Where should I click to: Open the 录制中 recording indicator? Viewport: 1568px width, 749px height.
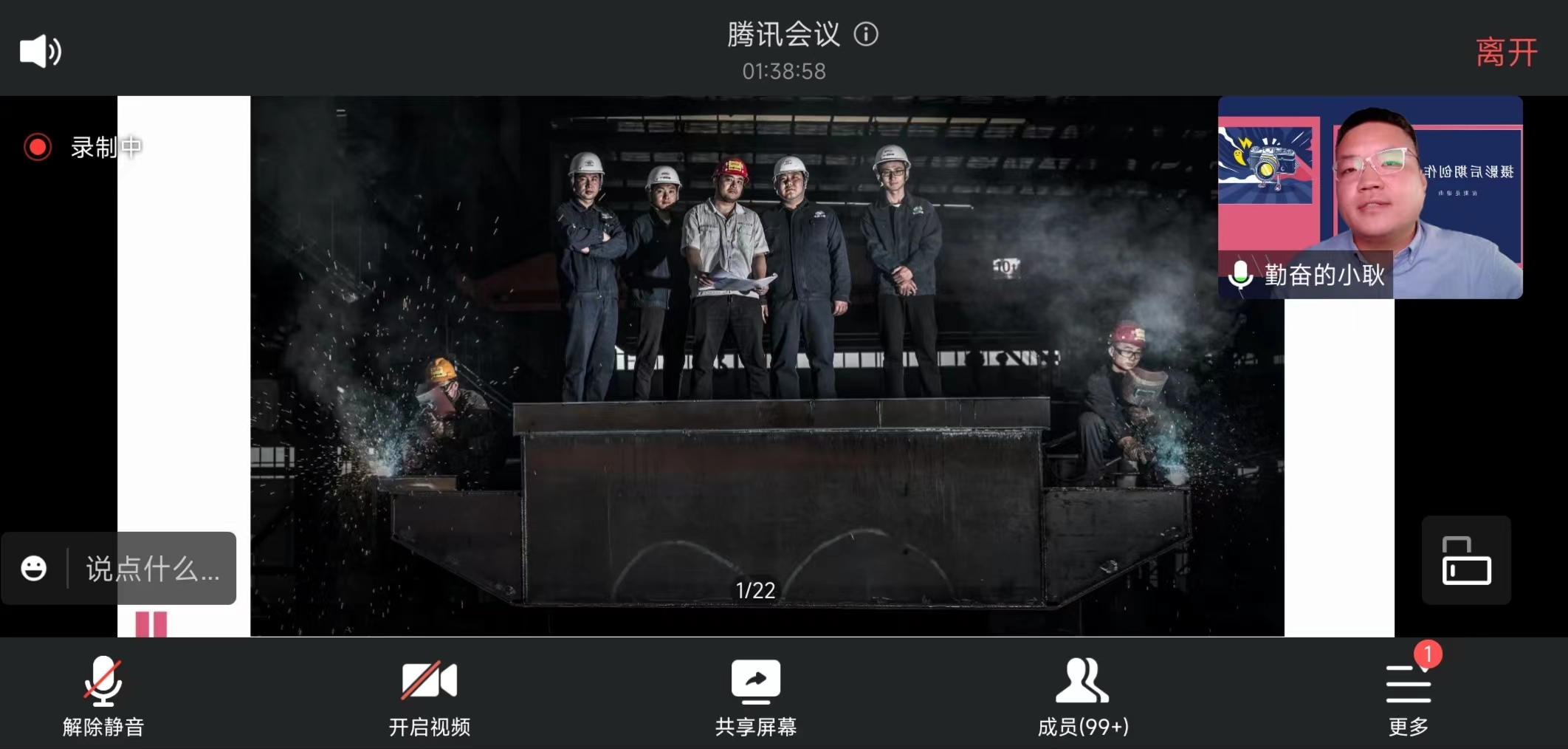pyautogui.click(x=83, y=147)
